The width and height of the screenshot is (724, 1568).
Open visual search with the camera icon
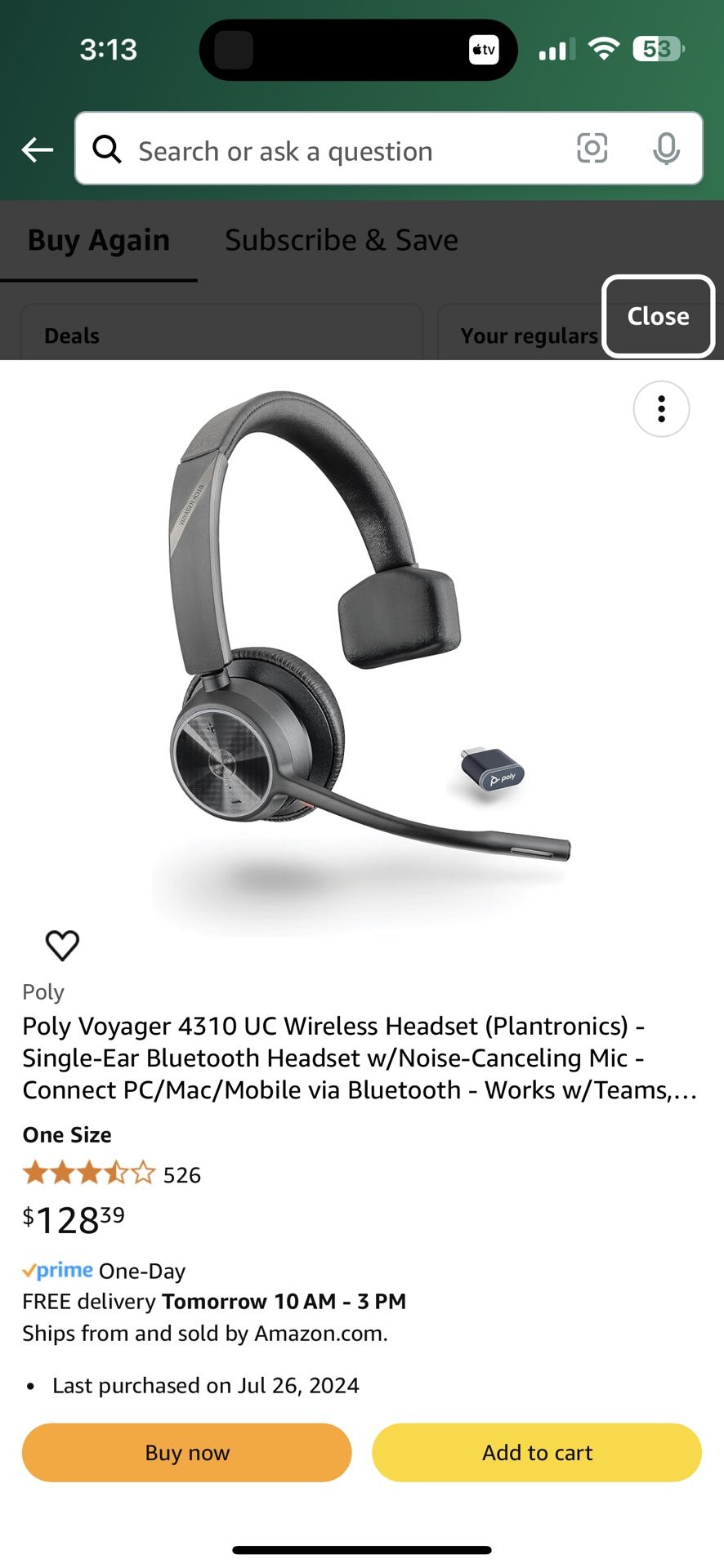pos(592,149)
